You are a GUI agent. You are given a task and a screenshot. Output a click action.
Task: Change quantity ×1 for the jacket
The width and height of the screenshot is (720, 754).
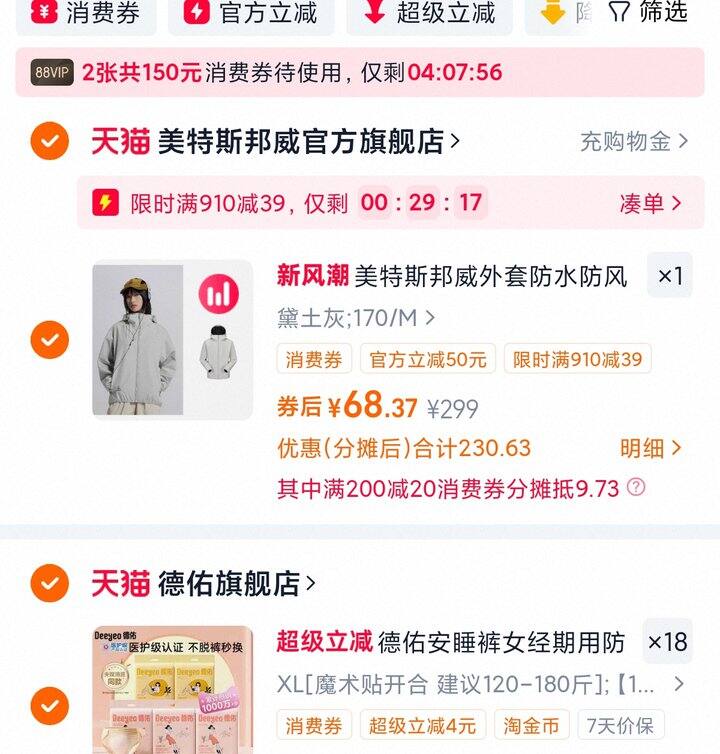tap(669, 276)
